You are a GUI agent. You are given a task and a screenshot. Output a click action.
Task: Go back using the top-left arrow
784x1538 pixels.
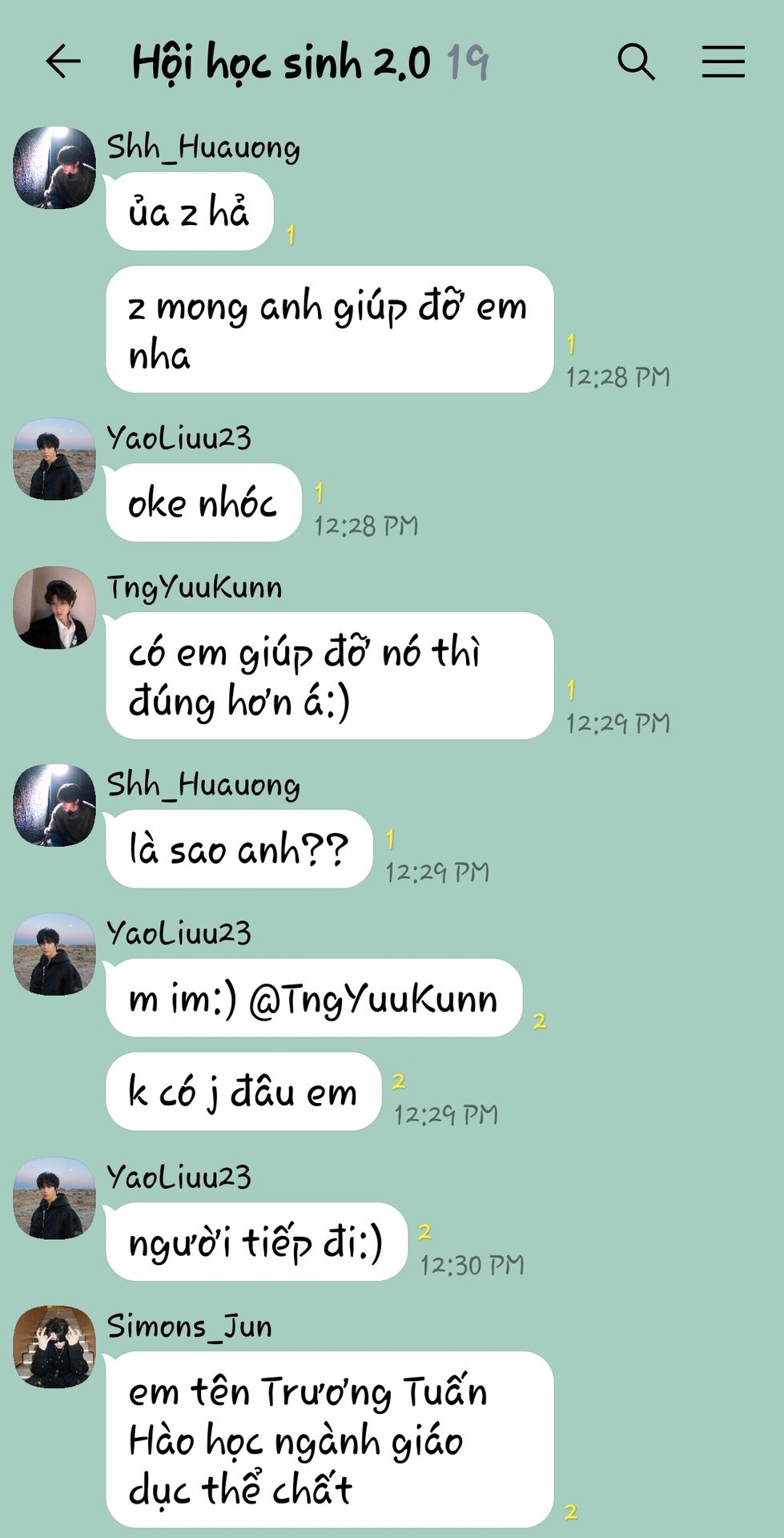(x=63, y=62)
